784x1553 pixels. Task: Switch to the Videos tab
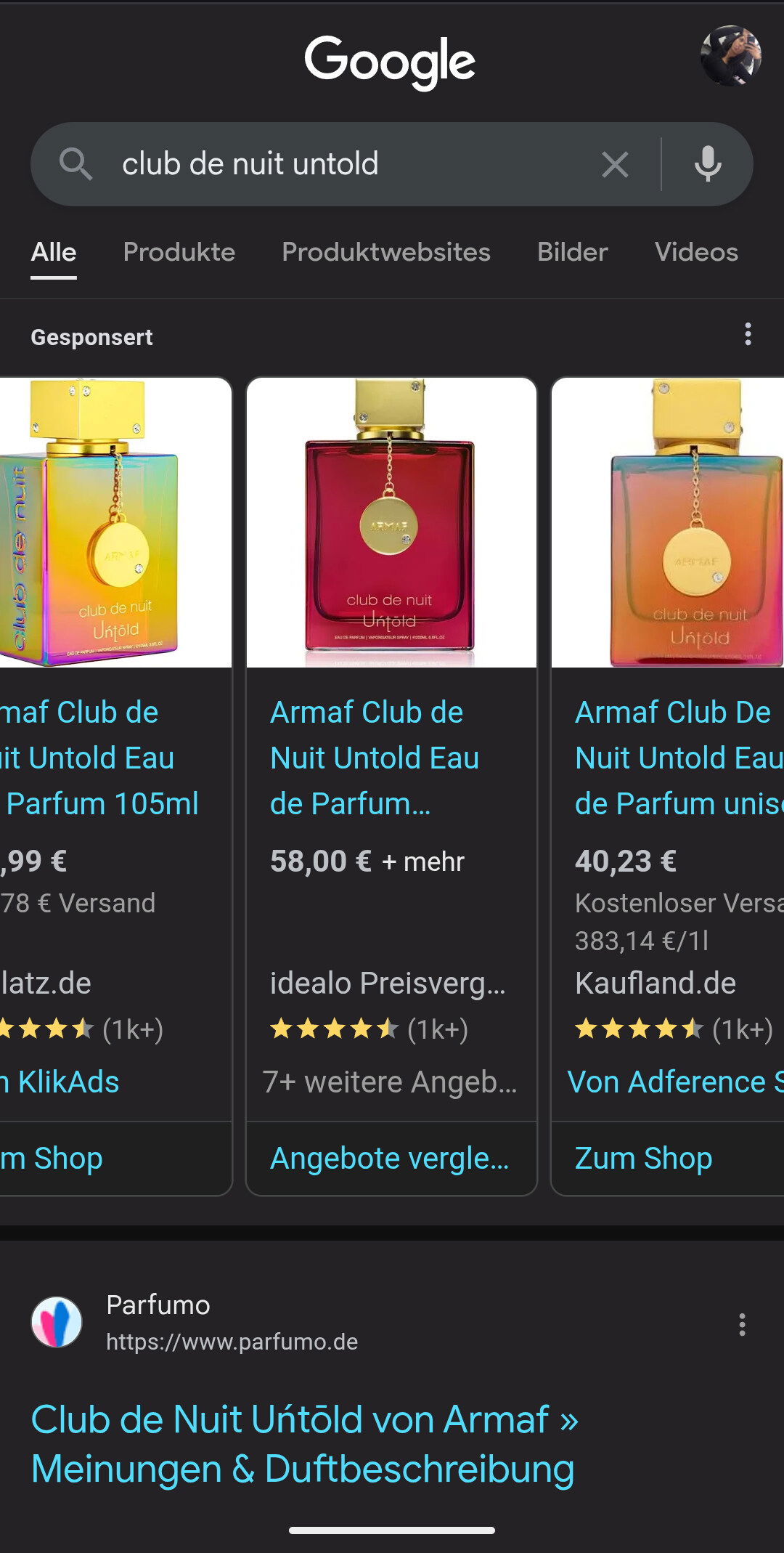coord(696,252)
